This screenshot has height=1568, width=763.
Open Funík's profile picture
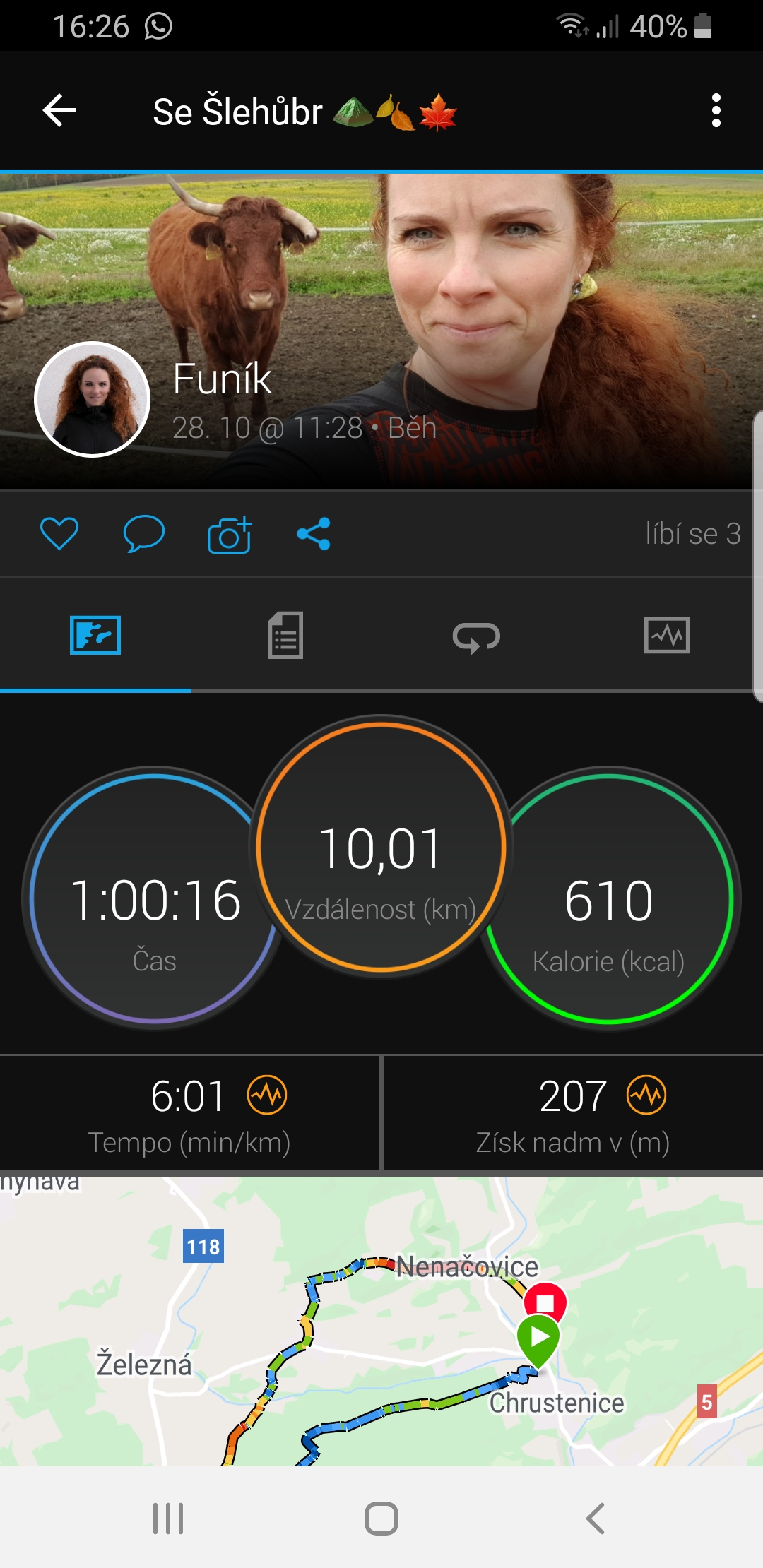point(93,400)
